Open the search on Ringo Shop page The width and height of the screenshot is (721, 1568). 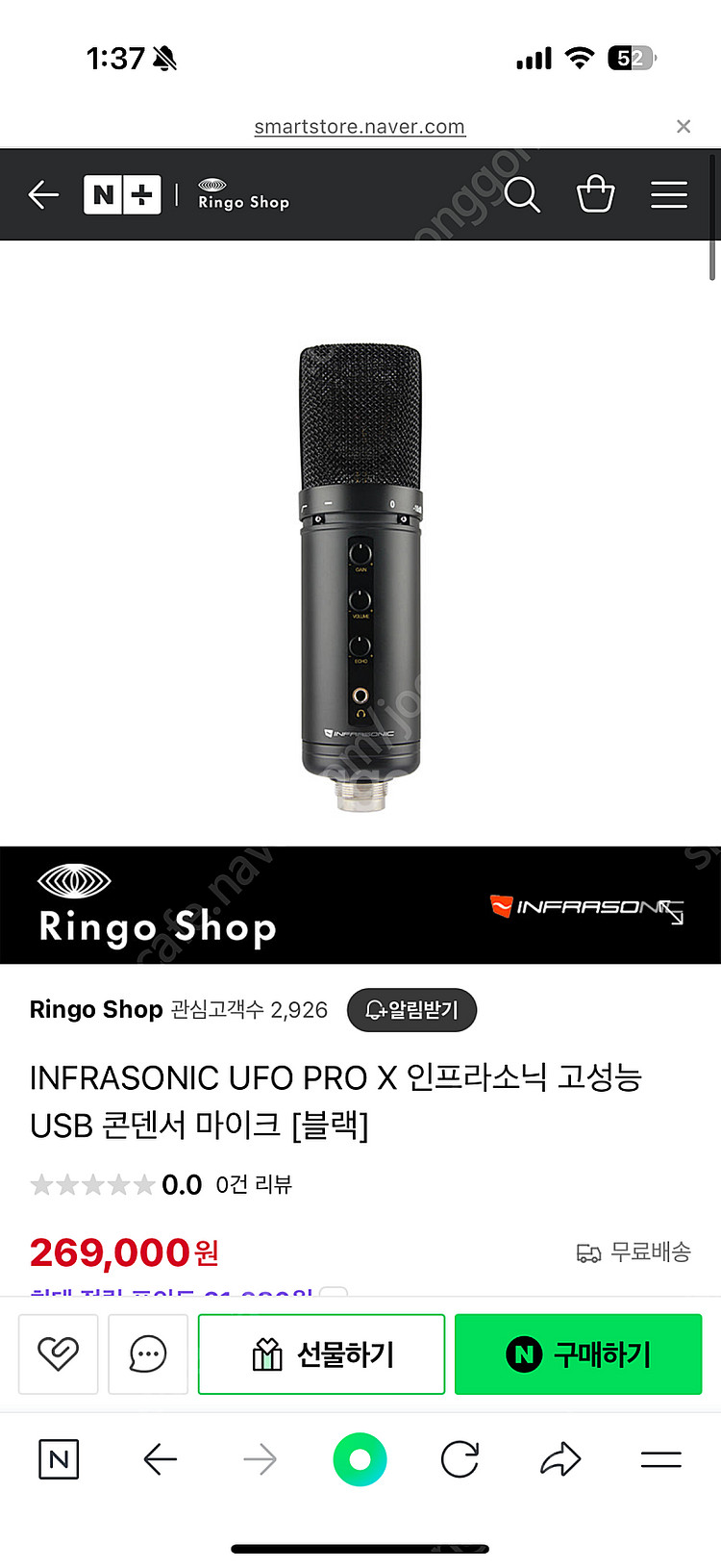522,194
